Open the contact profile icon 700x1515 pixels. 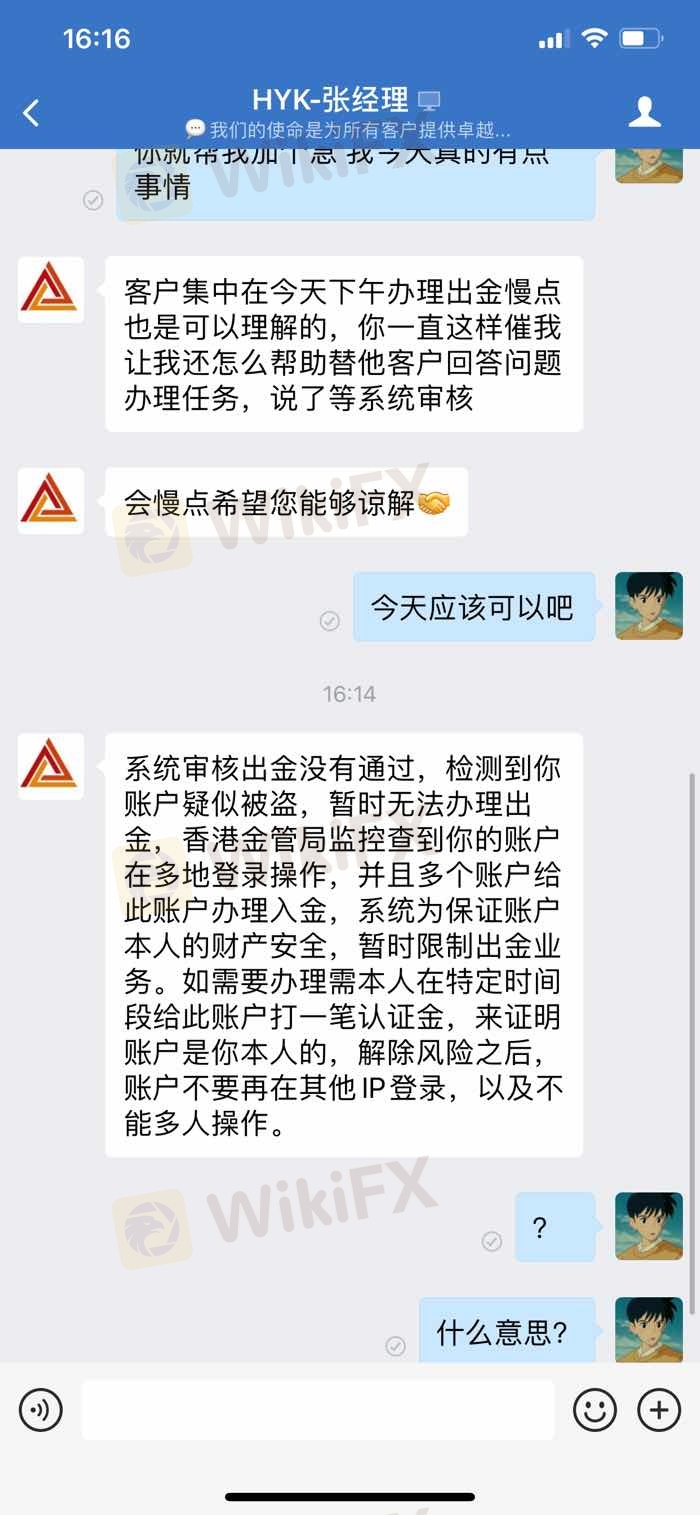coord(645,112)
